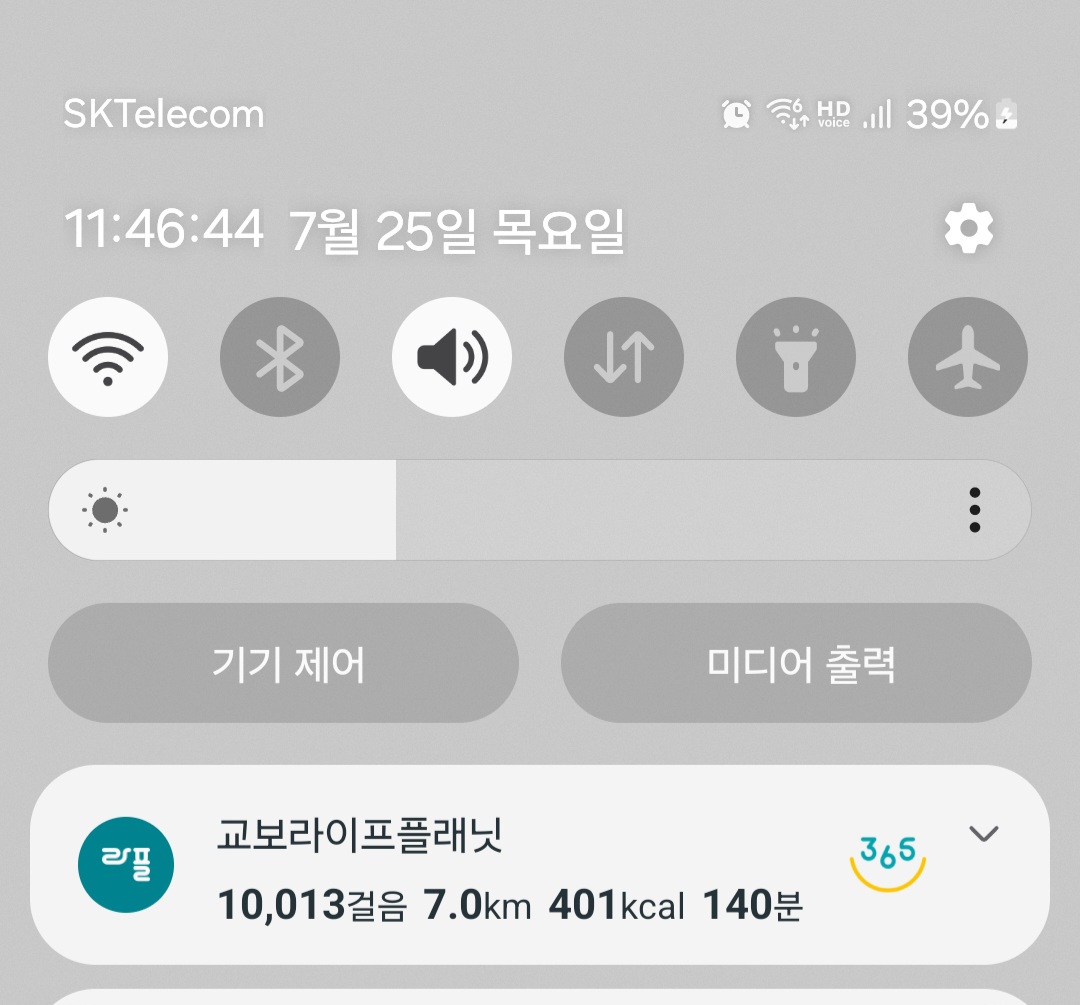Enable Bluetooth quick toggle
The height and width of the screenshot is (1005, 1080).
tap(280, 357)
